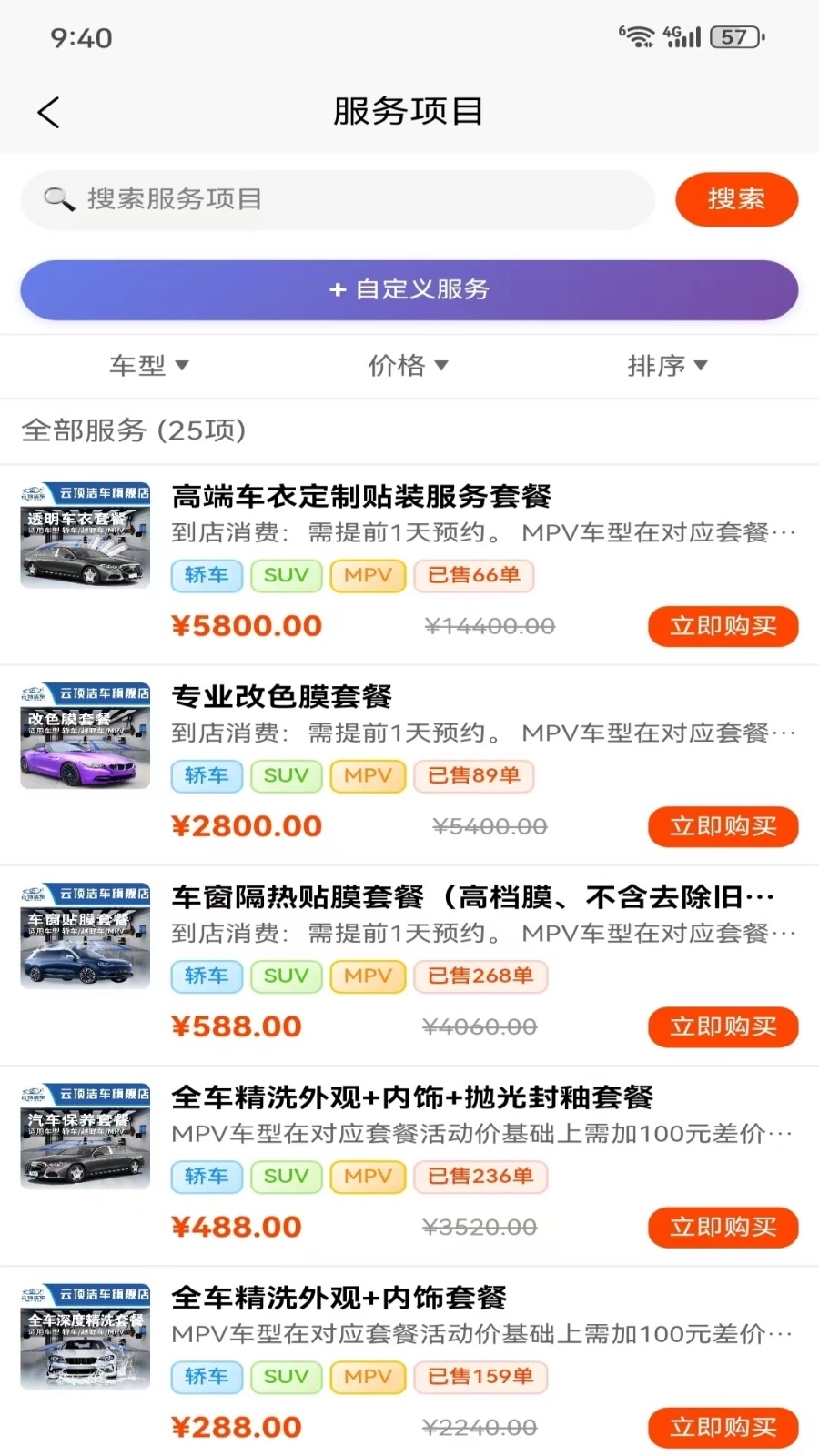Expand the 排序 sorting dropdown
The height and width of the screenshot is (1456, 819).
pos(671,366)
